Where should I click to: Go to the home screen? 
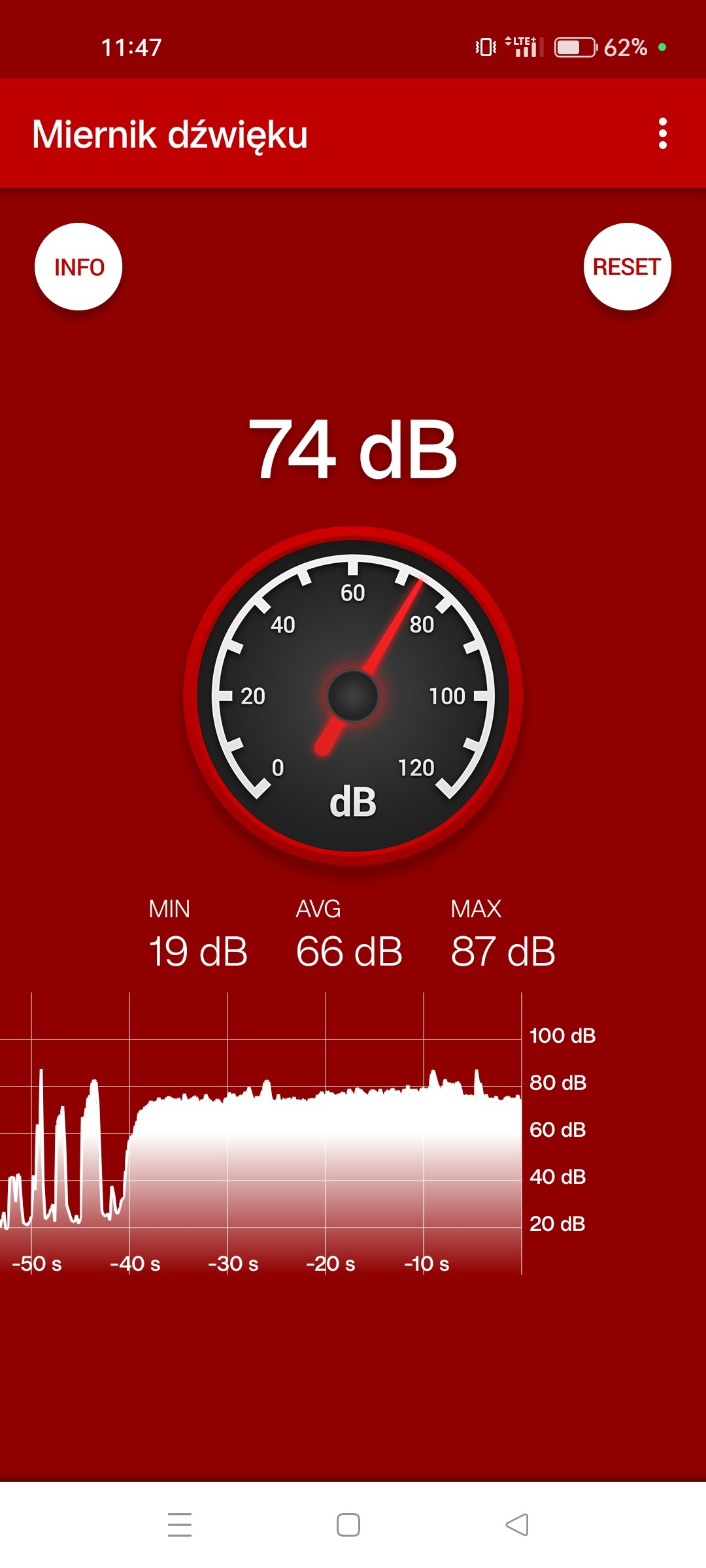point(348,1525)
